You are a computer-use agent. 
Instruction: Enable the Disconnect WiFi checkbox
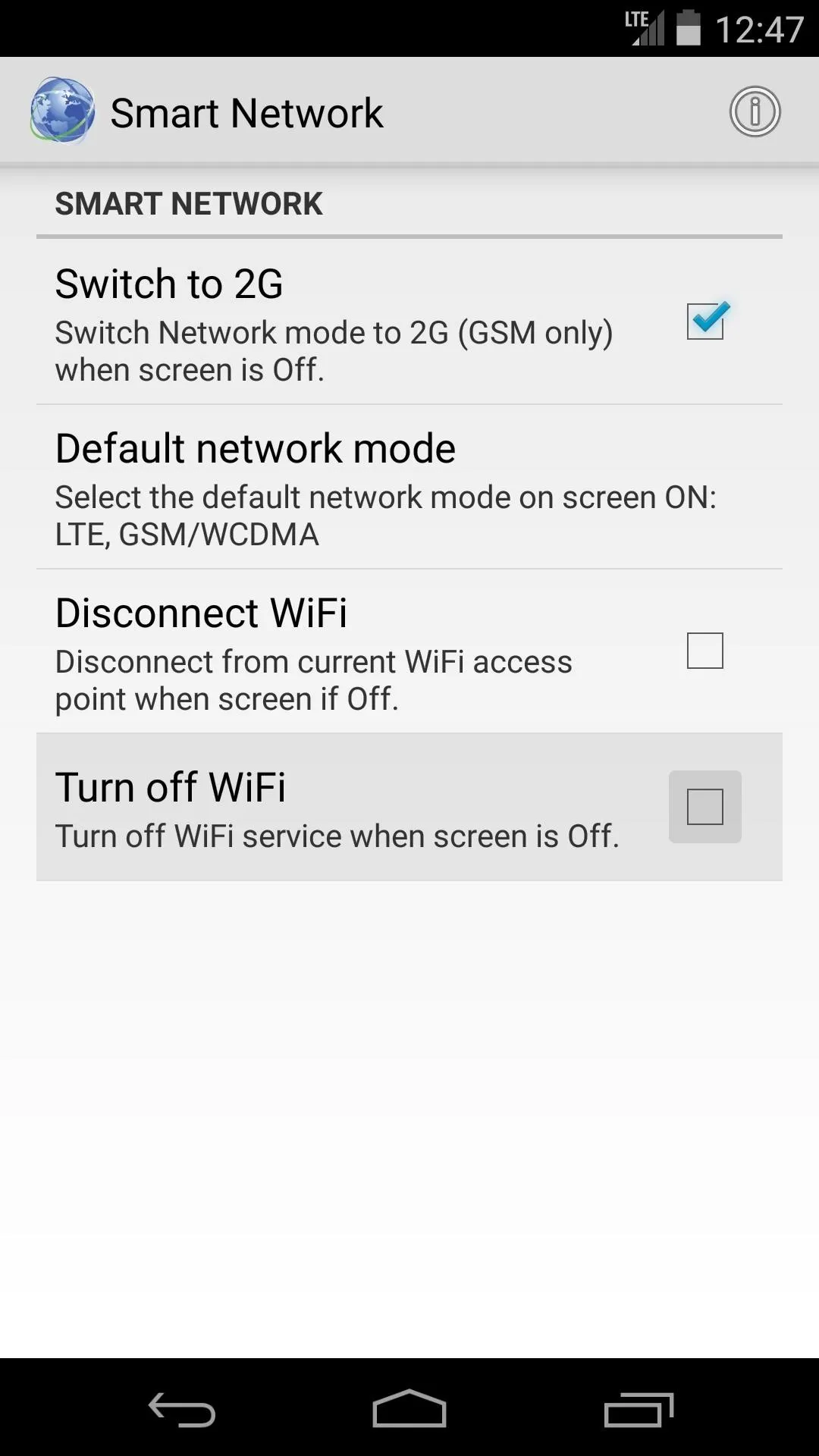coord(705,651)
